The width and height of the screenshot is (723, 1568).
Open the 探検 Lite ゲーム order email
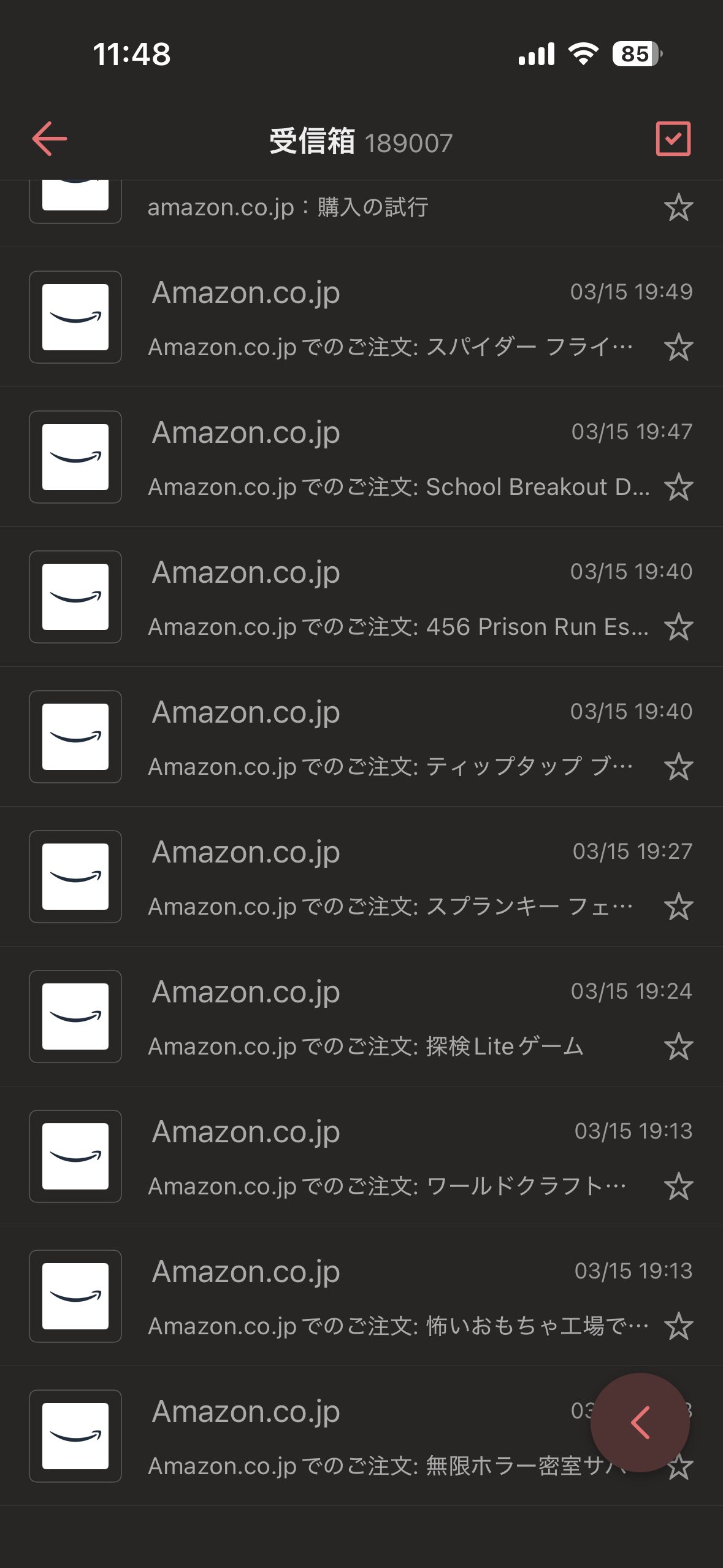point(368,1017)
